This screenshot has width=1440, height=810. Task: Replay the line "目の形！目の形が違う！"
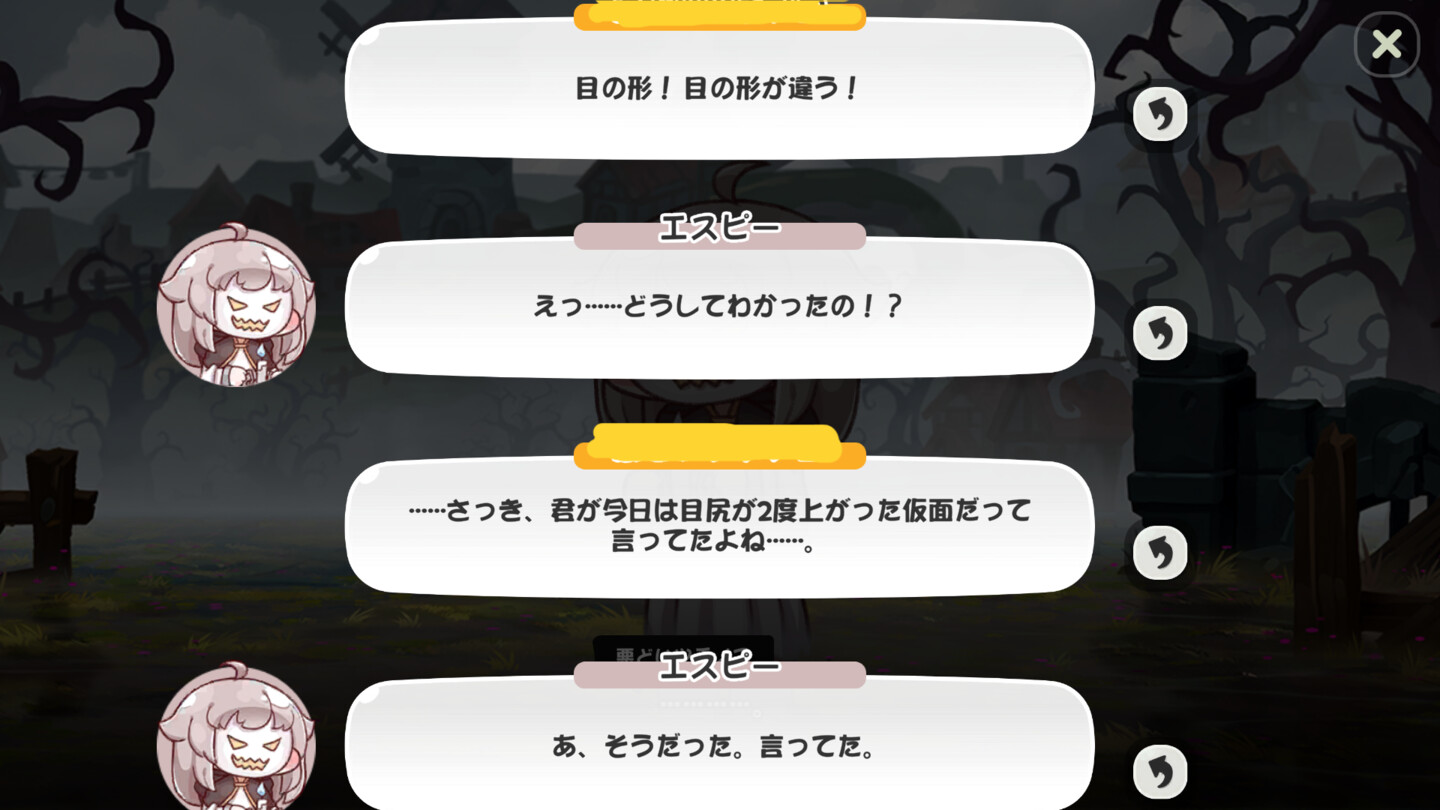(1160, 114)
